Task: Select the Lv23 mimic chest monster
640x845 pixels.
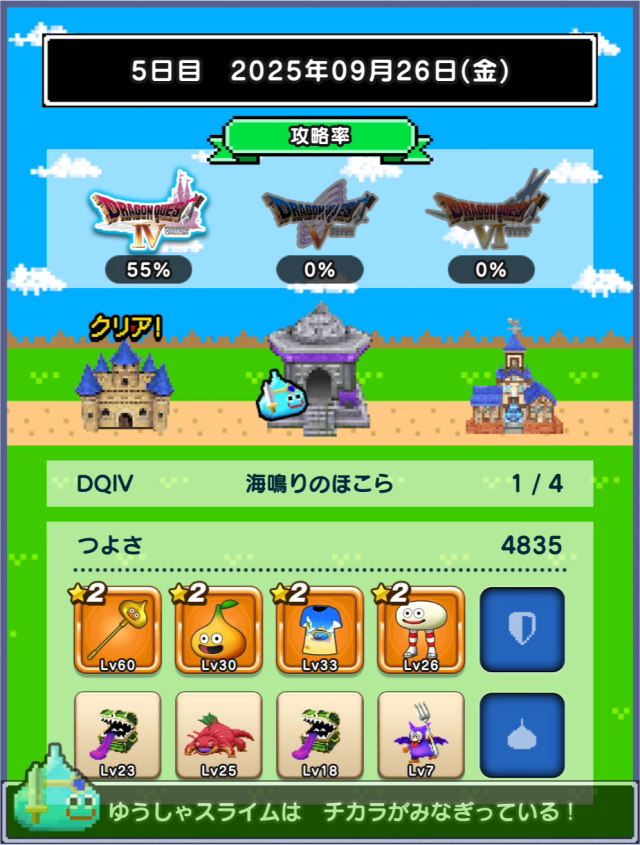Action: [x=118, y=735]
